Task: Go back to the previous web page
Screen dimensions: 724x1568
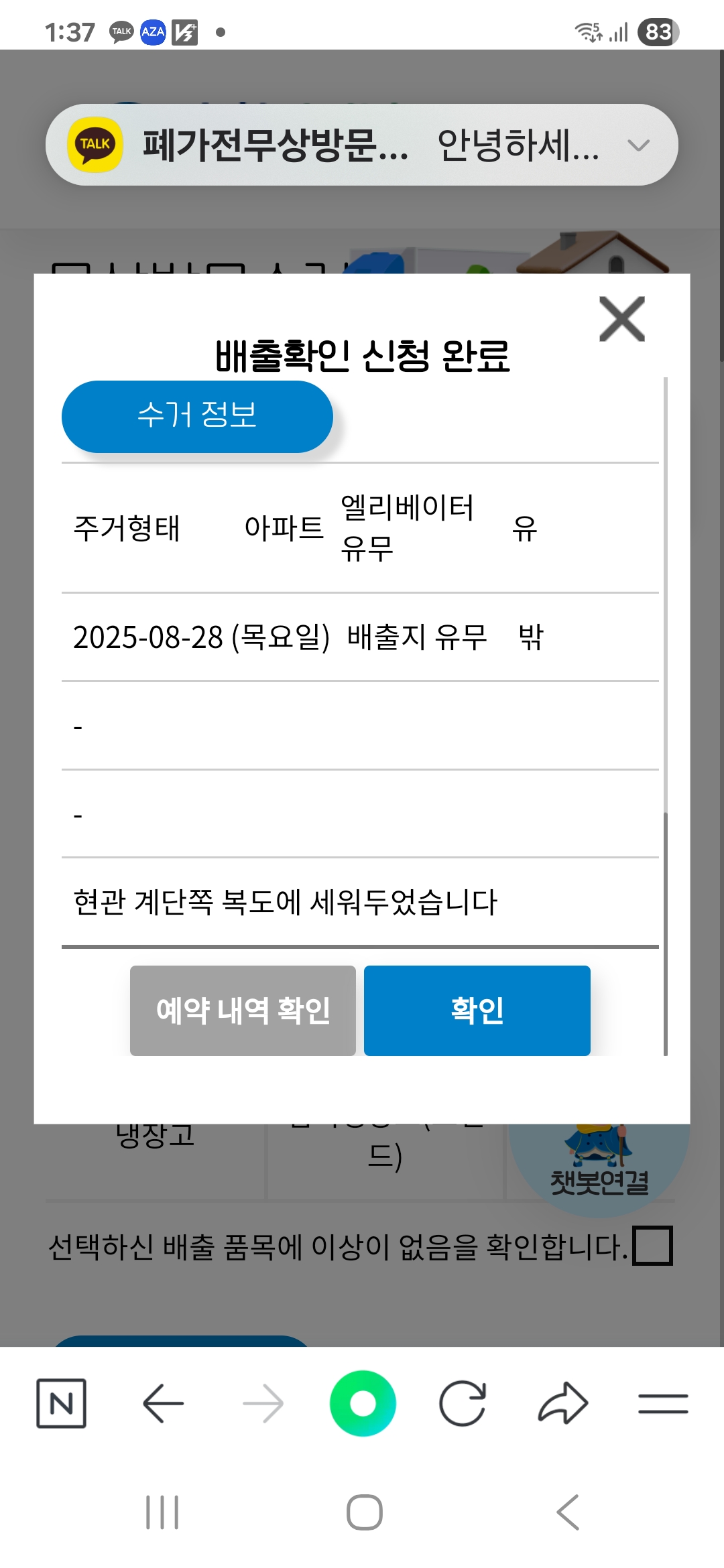Action: pos(163,1403)
